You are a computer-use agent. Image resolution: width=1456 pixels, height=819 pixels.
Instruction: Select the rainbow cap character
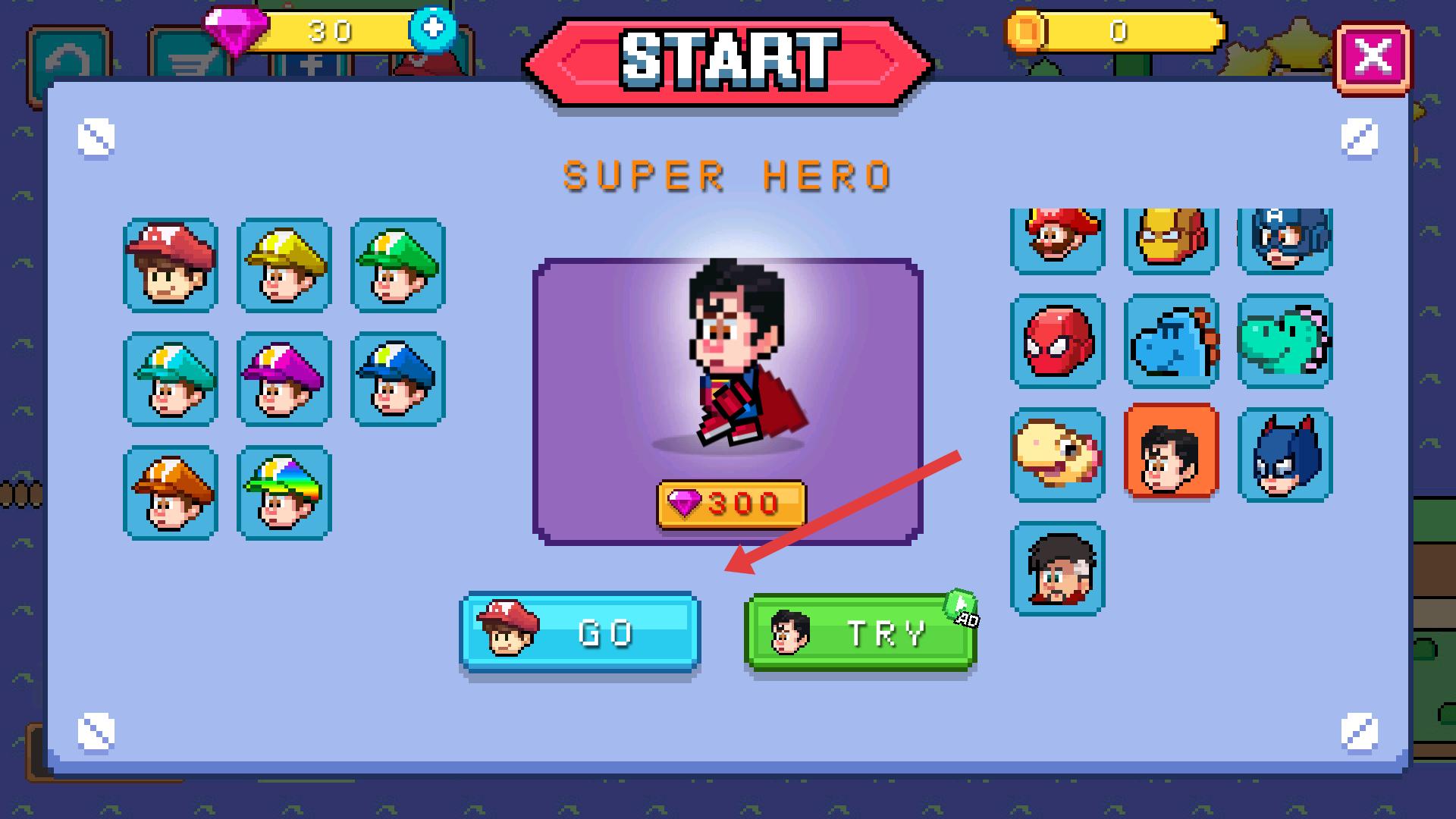click(284, 493)
